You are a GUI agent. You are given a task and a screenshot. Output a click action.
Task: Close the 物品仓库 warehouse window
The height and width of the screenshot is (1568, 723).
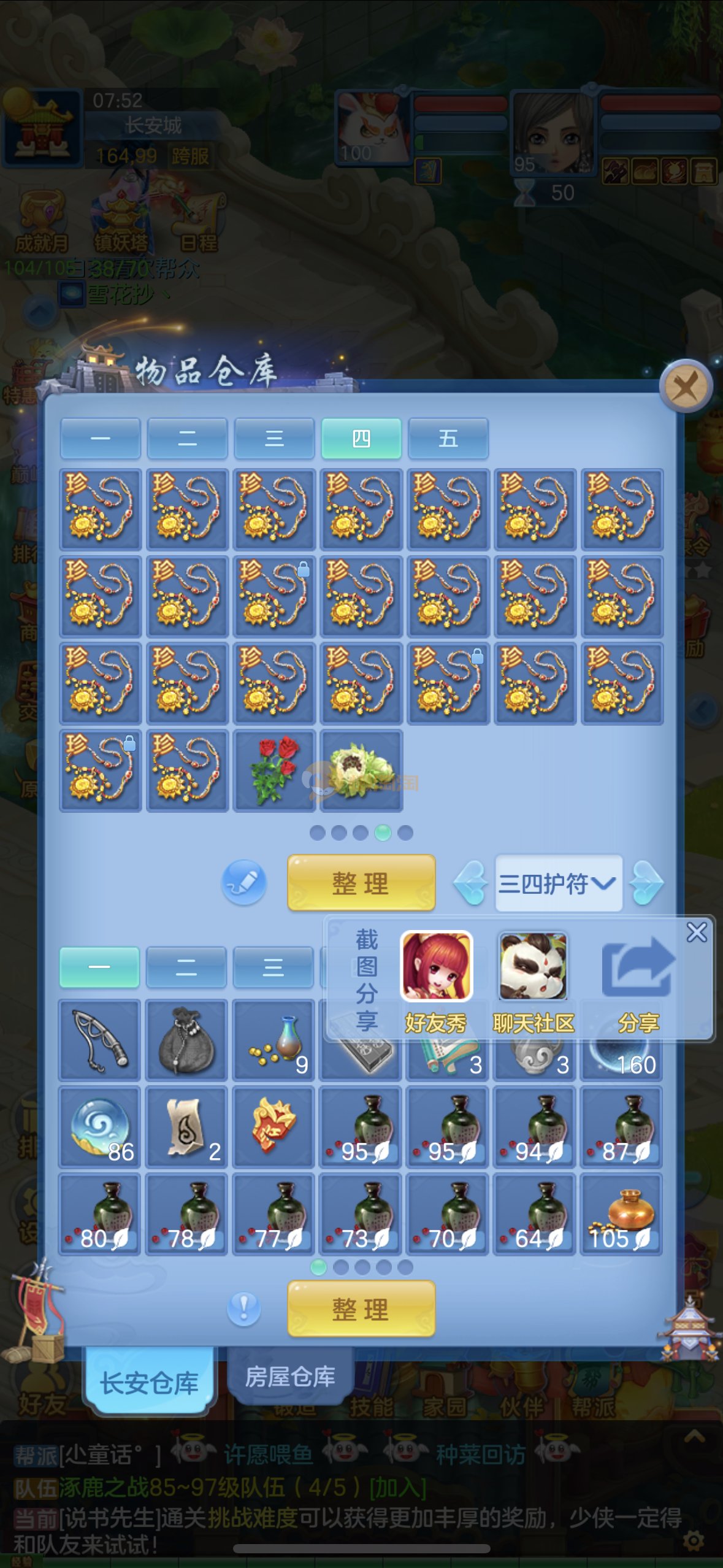pyautogui.click(x=685, y=386)
